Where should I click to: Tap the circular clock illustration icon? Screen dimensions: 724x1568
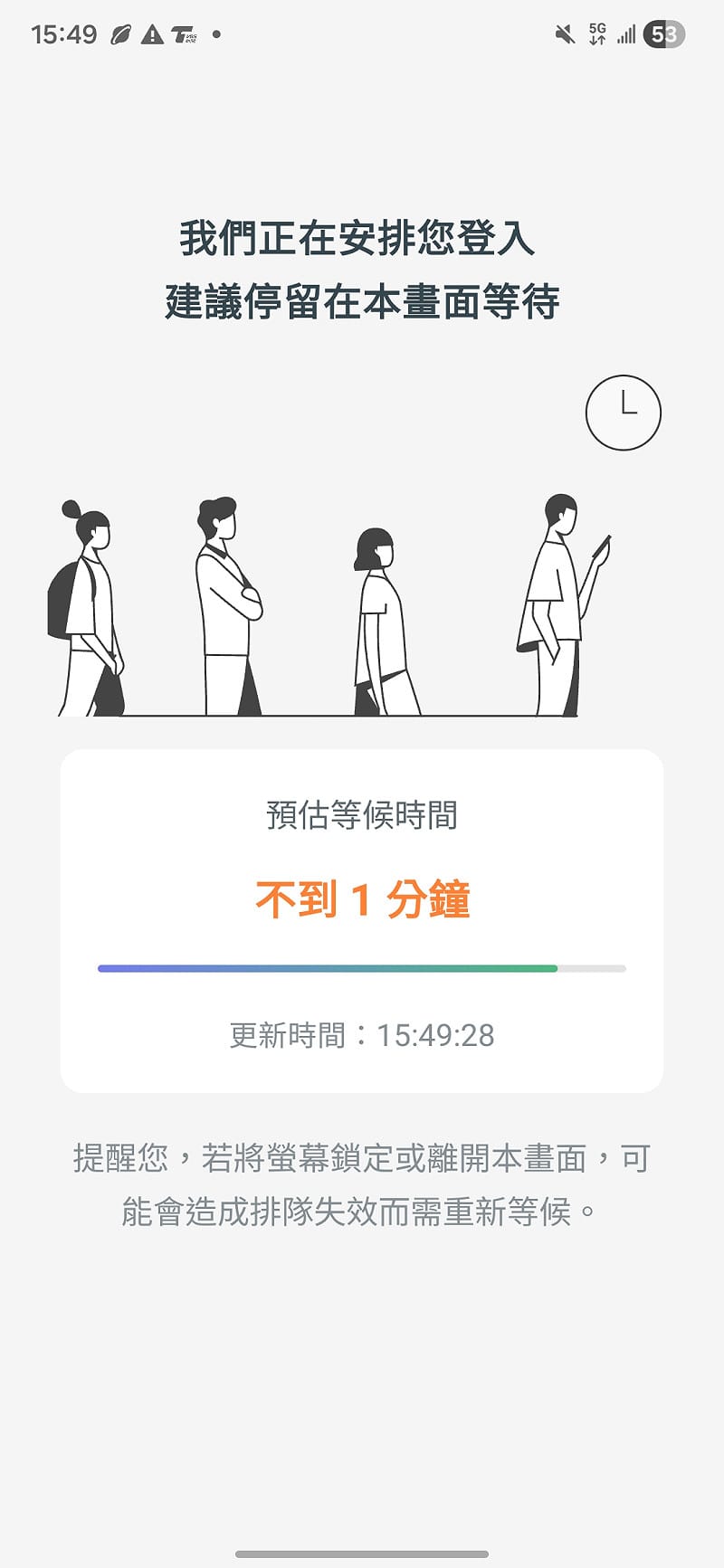(x=623, y=411)
